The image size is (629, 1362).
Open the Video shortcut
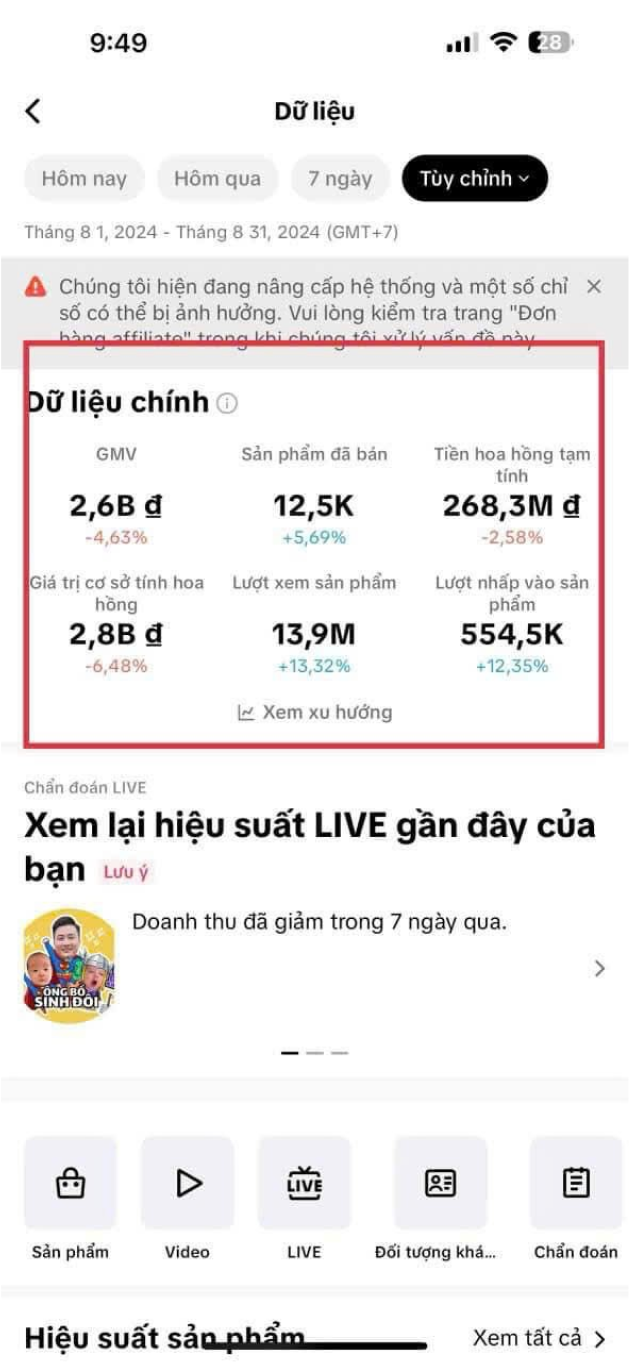187,1183
